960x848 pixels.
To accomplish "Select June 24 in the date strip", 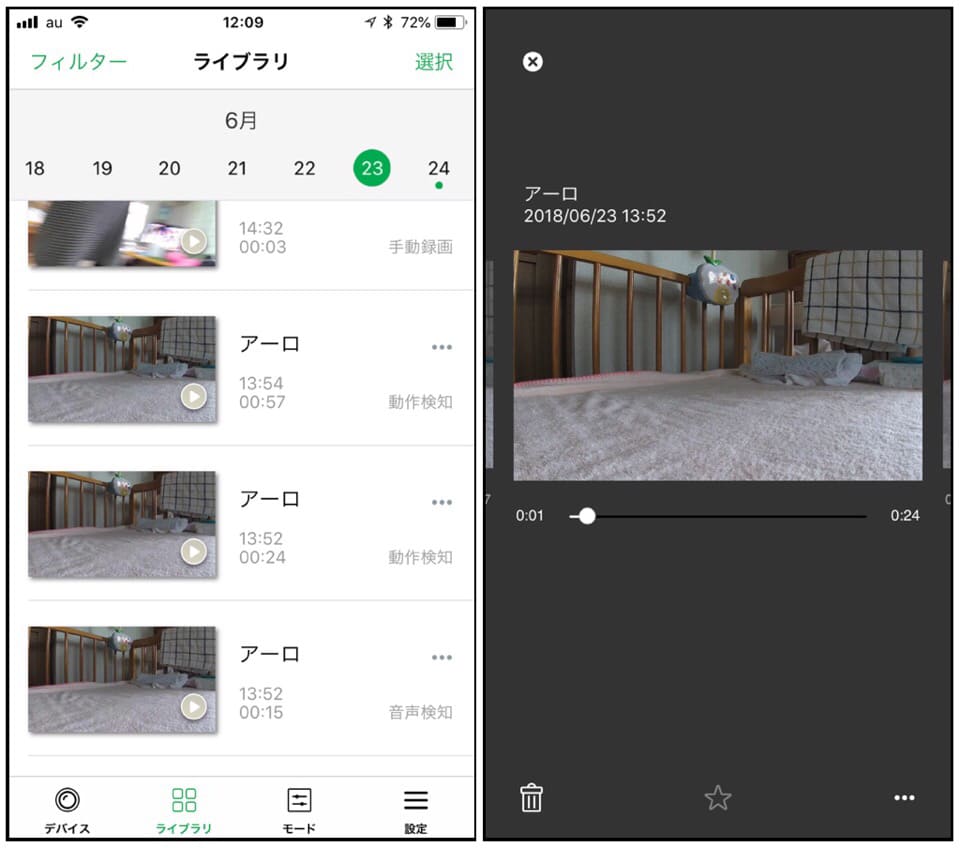I will coord(438,168).
